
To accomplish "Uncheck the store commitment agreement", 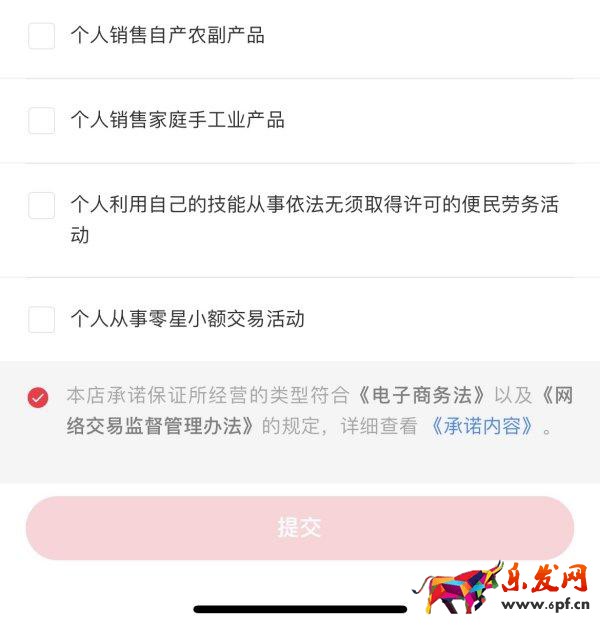I will tap(38, 398).
